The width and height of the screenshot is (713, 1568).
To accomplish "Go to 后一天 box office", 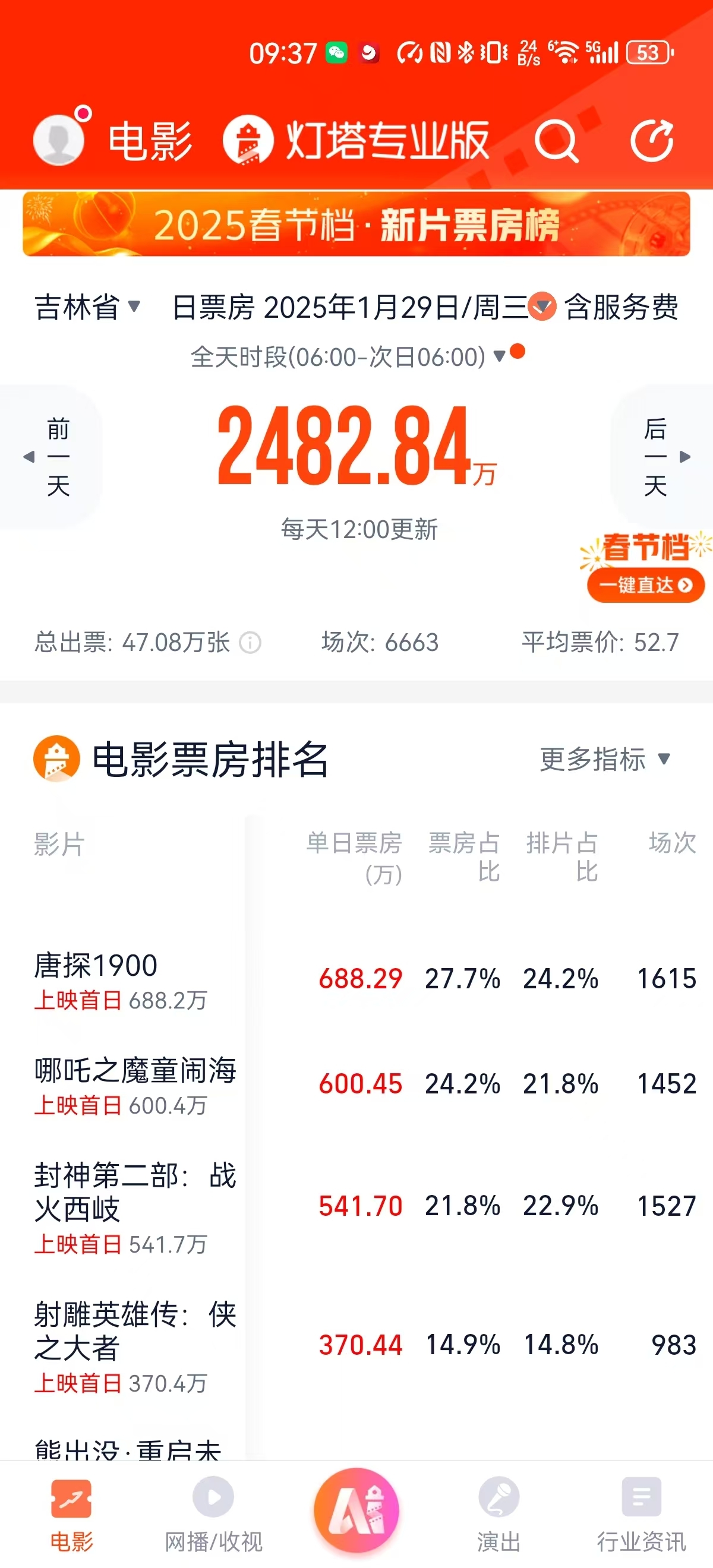I will point(662,457).
